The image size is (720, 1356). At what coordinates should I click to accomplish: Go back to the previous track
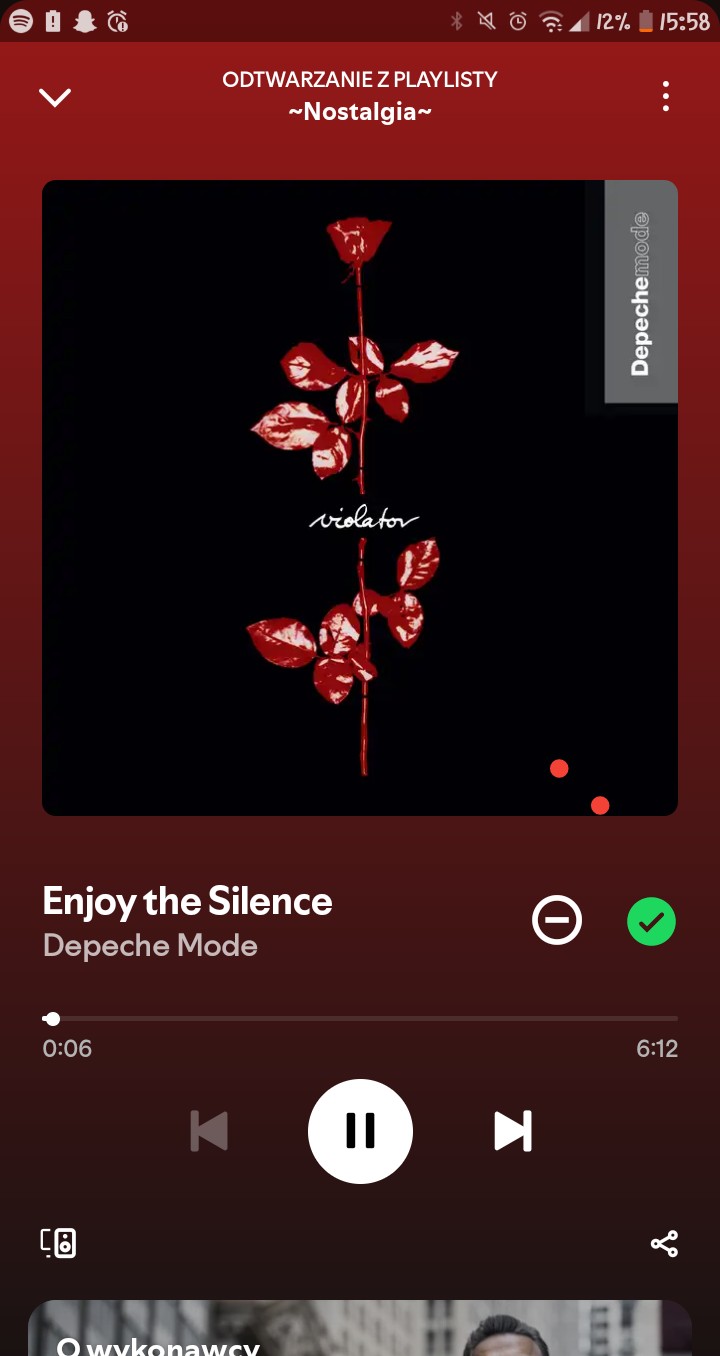click(209, 1131)
